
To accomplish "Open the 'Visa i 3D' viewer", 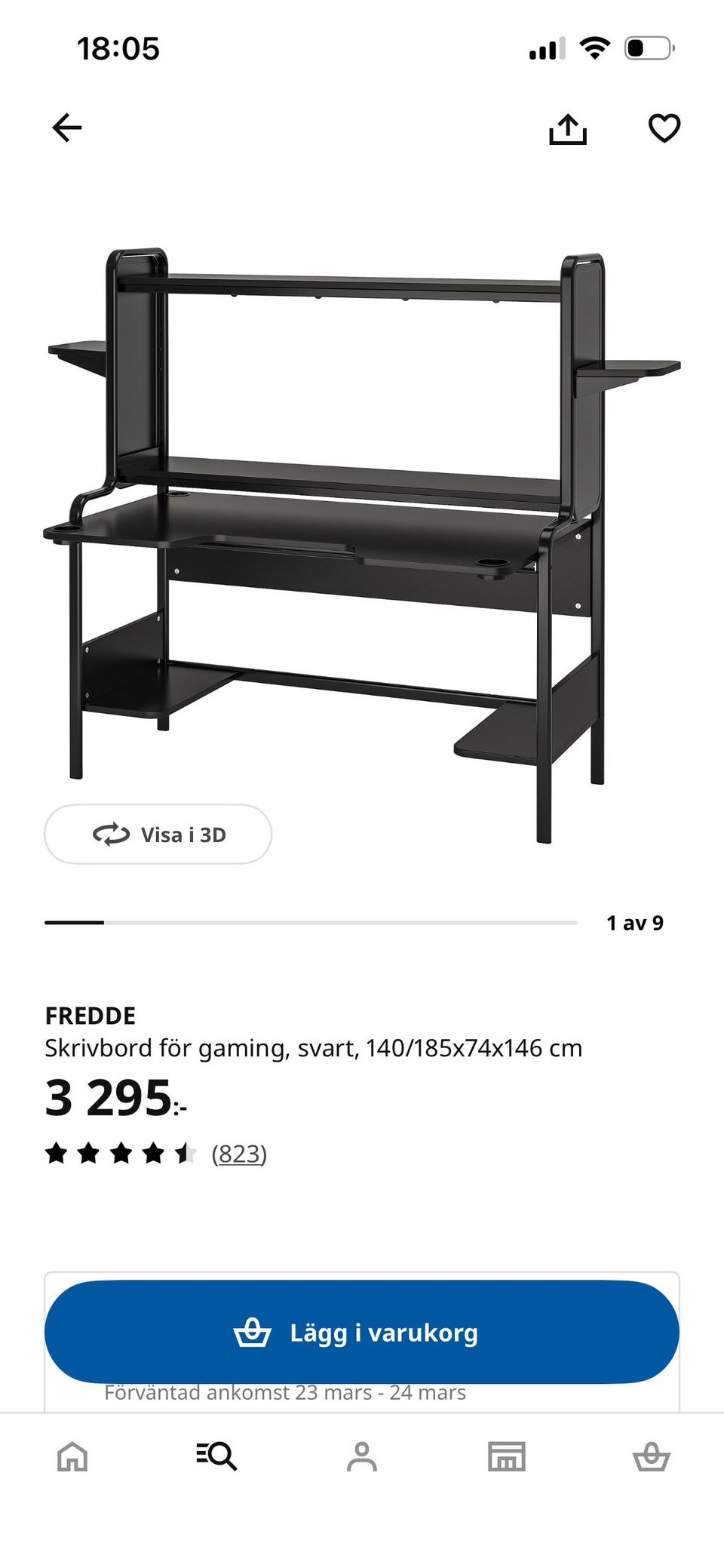I will [x=158, y=835].
